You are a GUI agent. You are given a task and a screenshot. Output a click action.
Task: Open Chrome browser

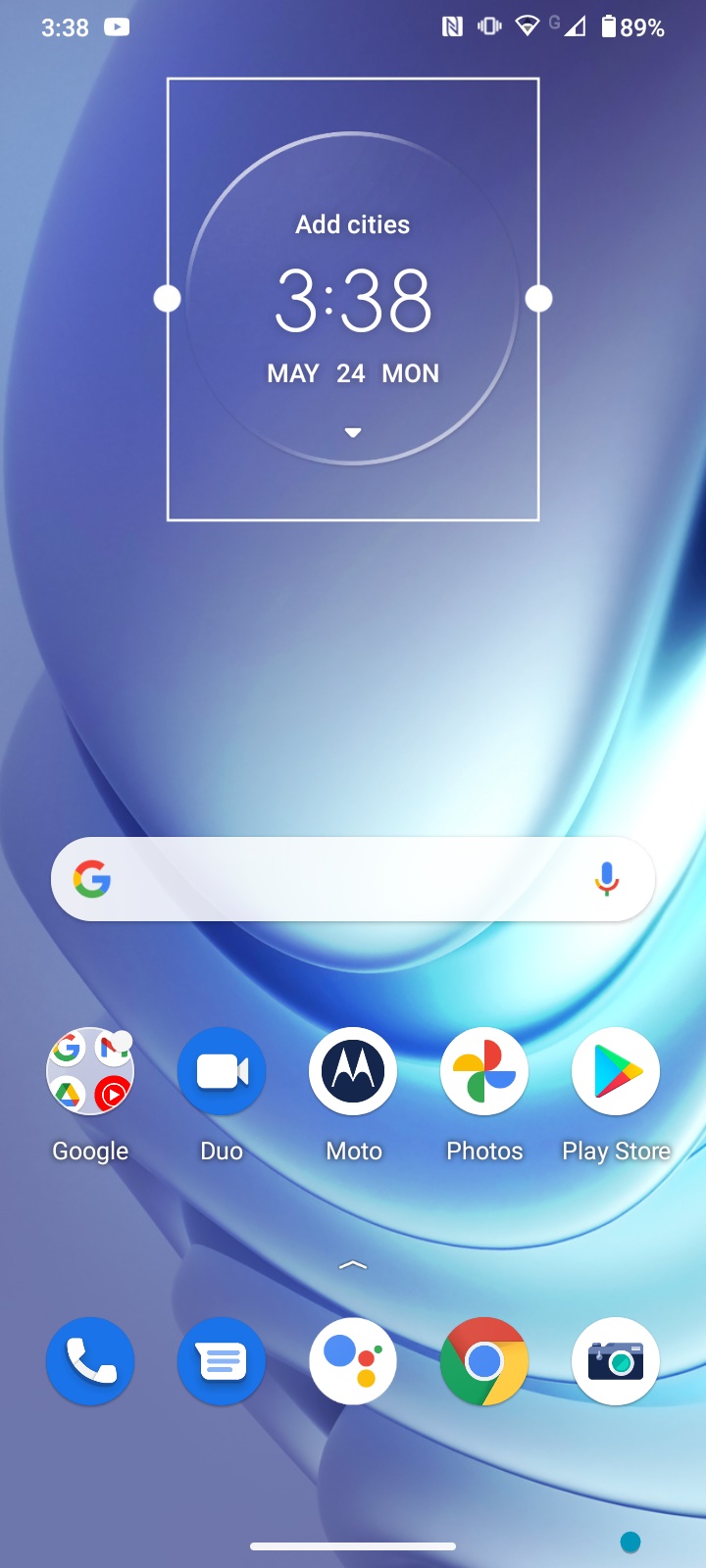[484, 1361]
